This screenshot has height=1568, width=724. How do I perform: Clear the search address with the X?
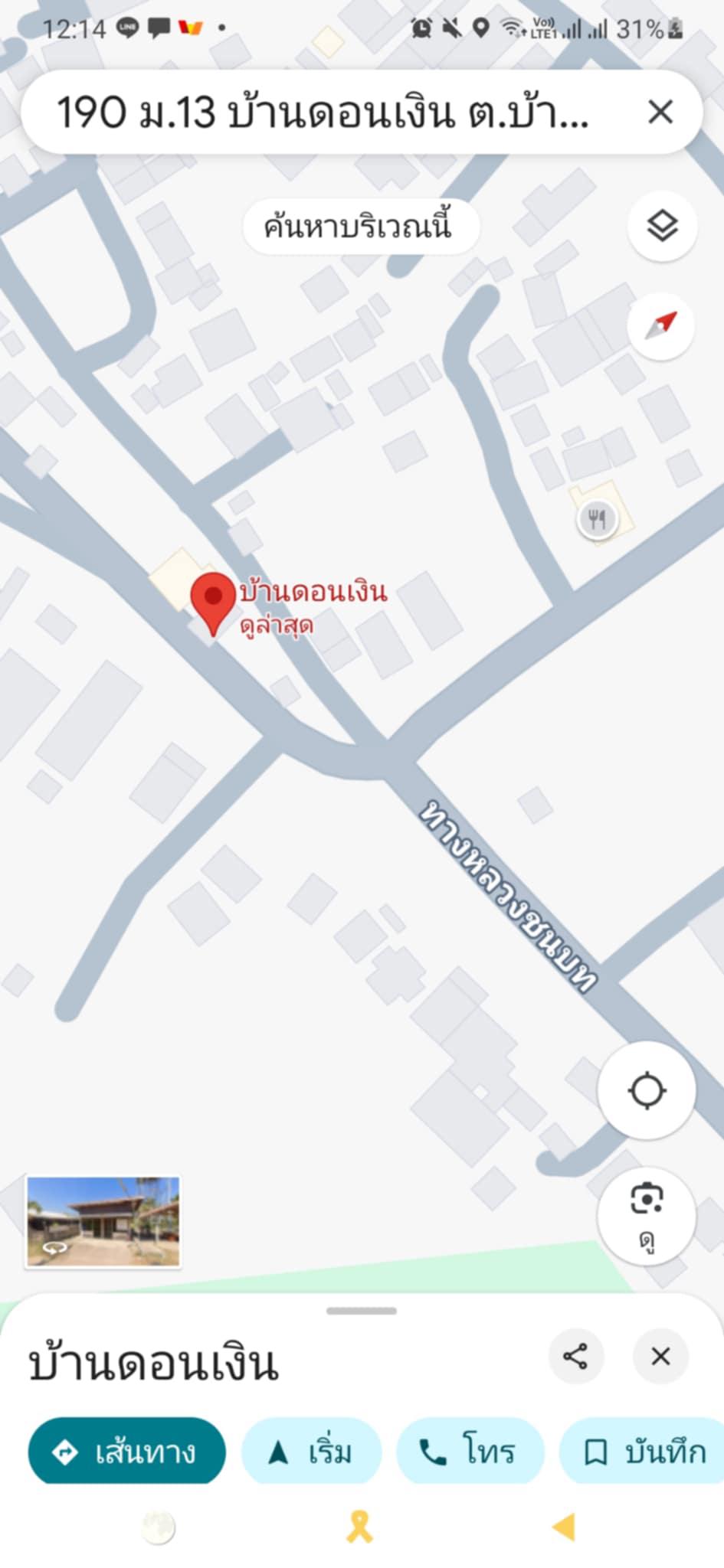(660, 113)
